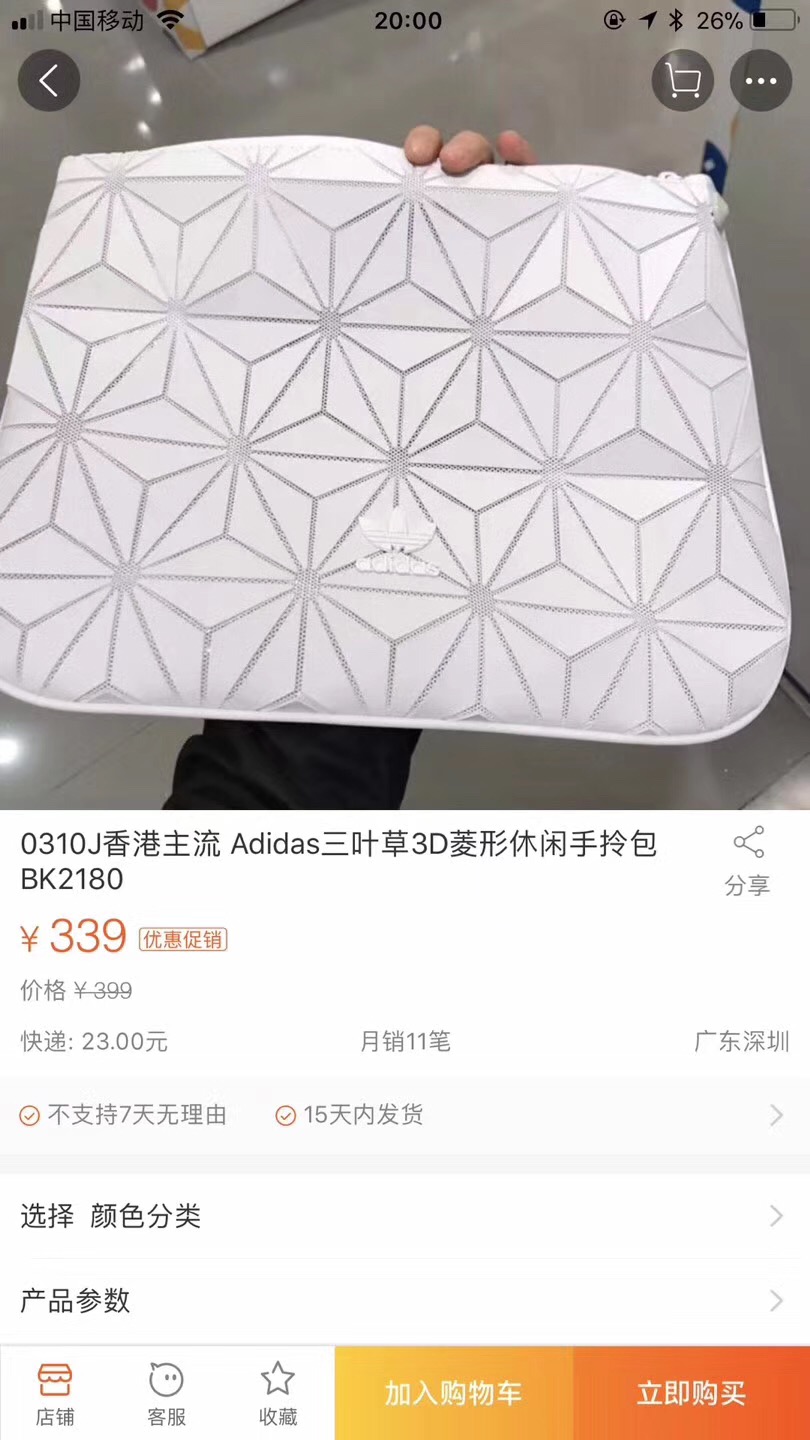Image resolution: width=810 pixels, height=1440 pixels.
Task: Add item to 收藏 favorites
Action: (277, 1393)
